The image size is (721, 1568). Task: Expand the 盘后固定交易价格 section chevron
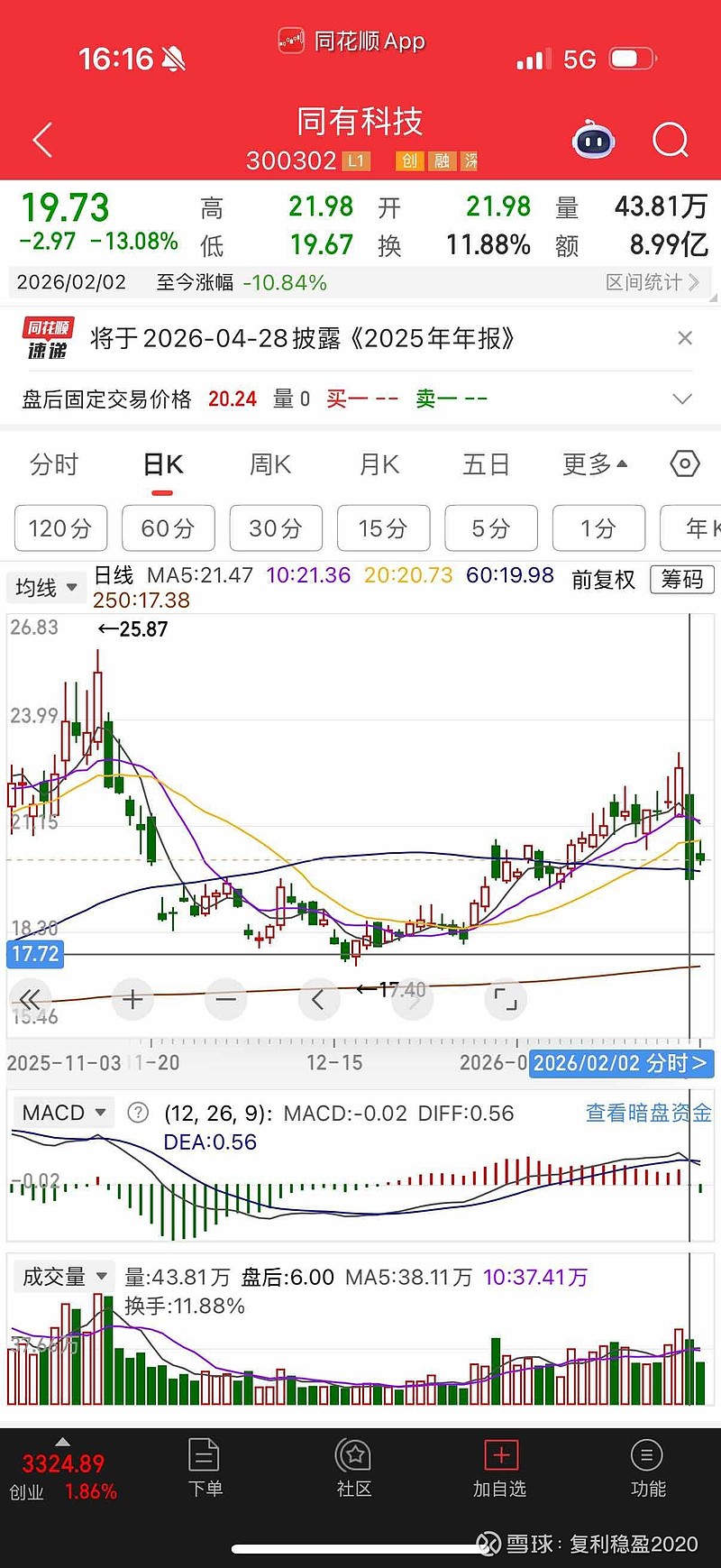tap(683, 398)
